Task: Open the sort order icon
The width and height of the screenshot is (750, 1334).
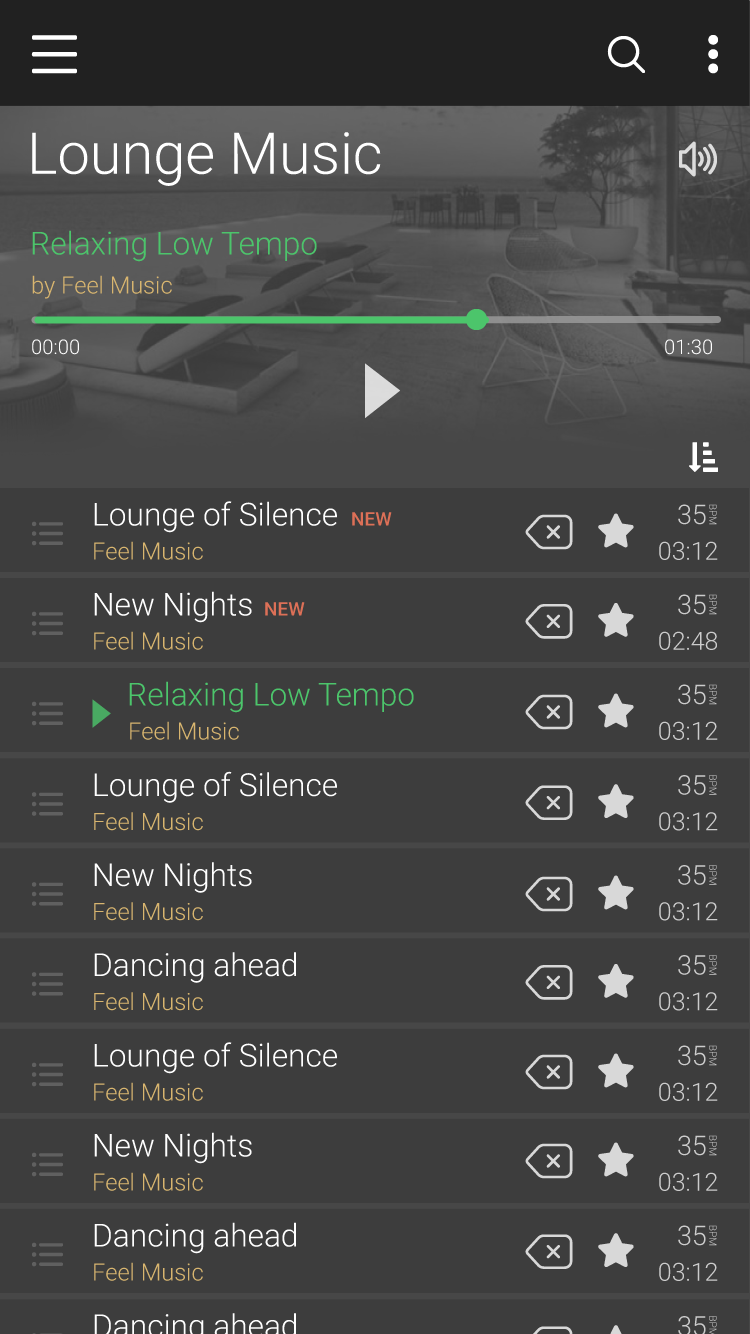Action: [x=703, y=457]
